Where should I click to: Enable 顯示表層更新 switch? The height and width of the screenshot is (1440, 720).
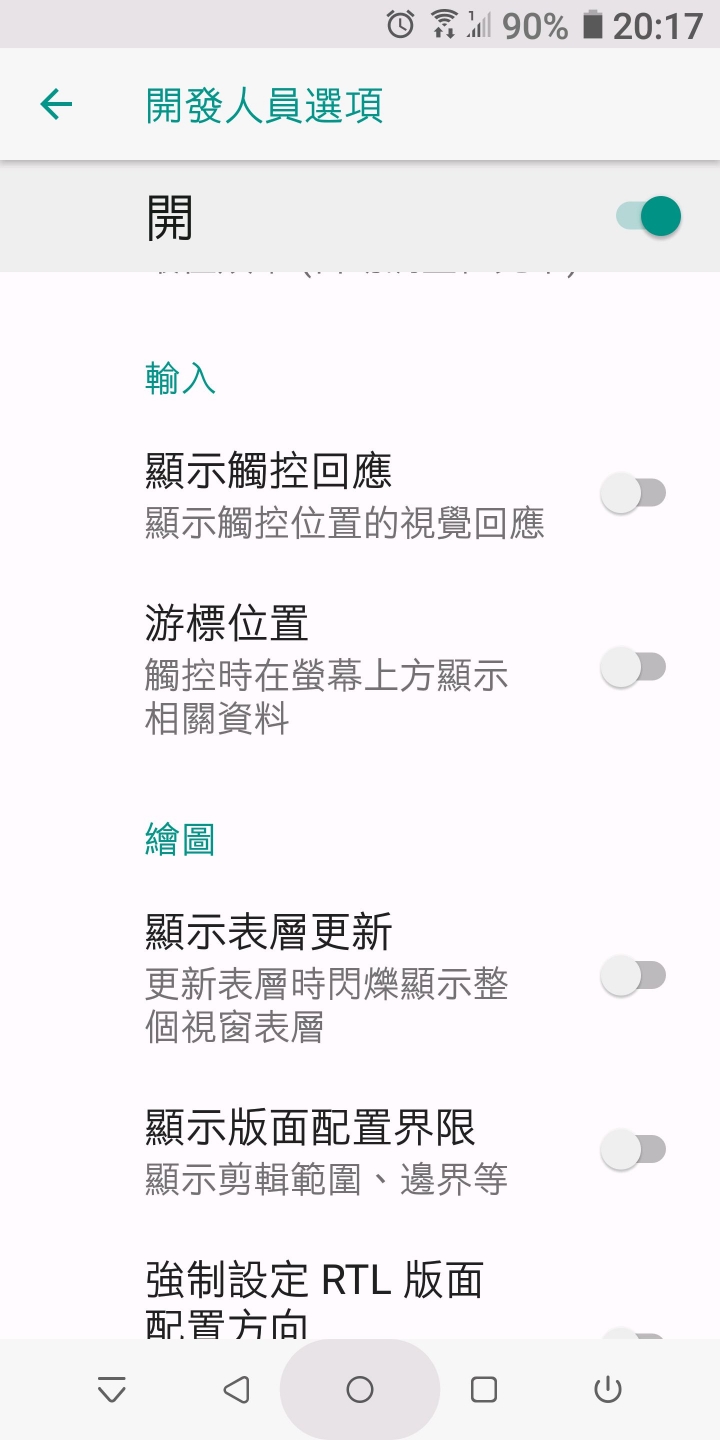click(633, 976)
